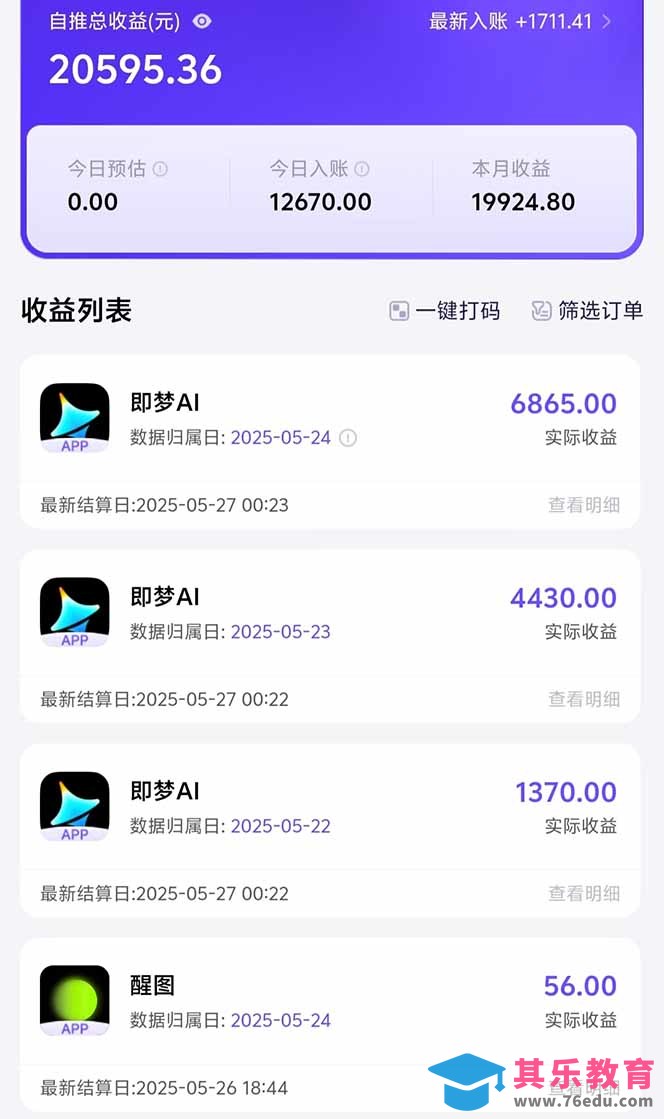This screenshot has height=1119, width=664.
Task: View 查看明细 for the 4430.00 earning
Action: coord(584,699)
